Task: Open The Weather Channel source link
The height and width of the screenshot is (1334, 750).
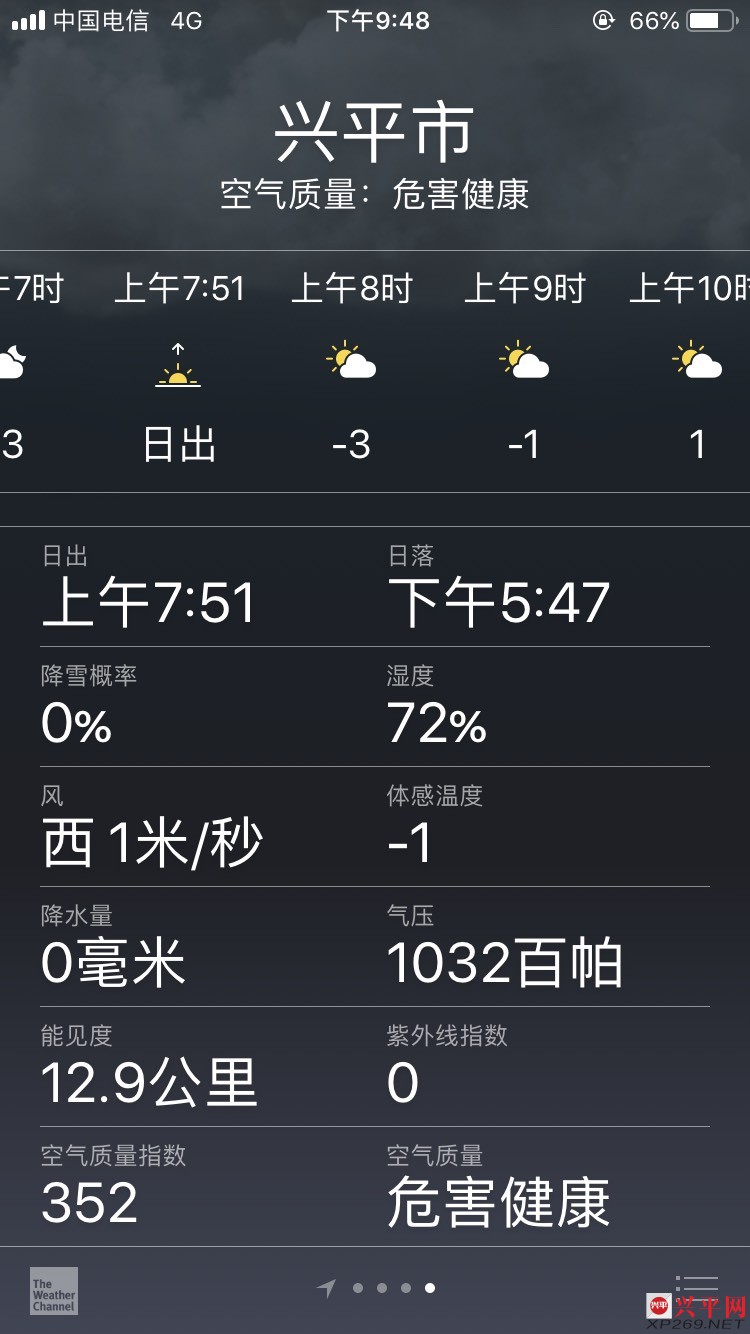Action: click(x=54, y=1291)
